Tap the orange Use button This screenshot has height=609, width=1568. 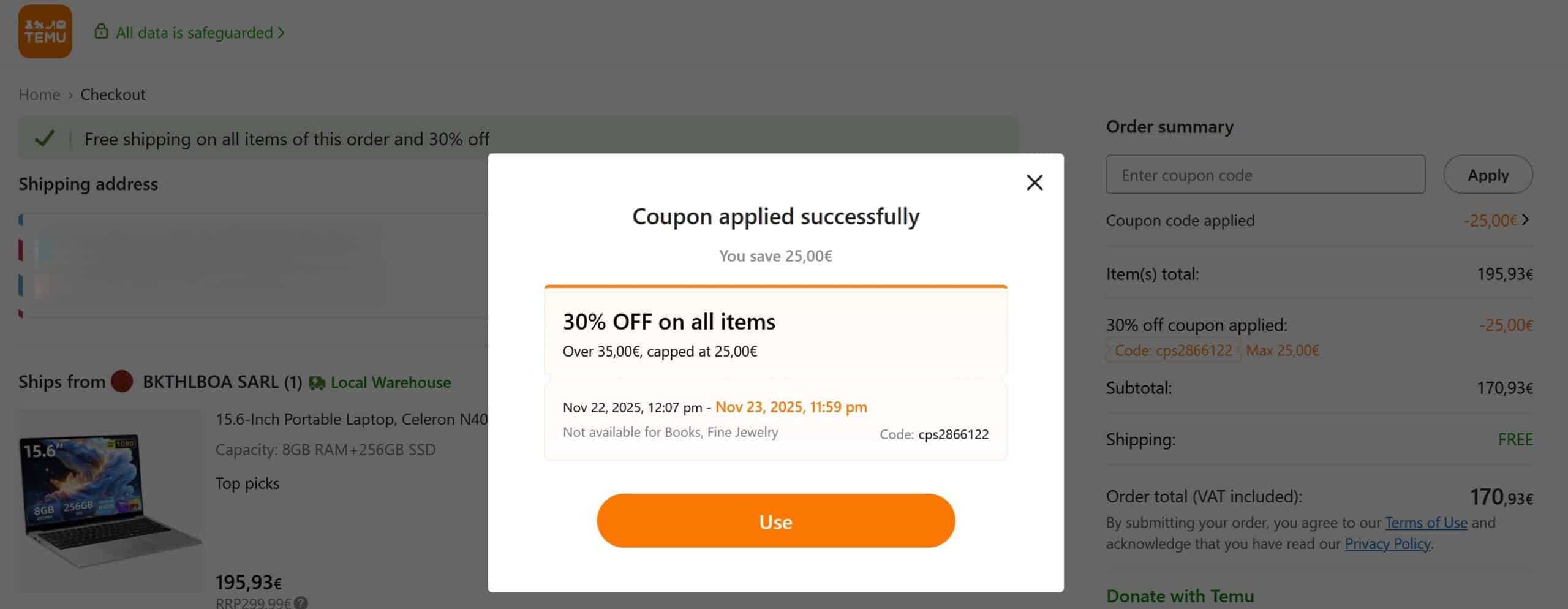775,521
